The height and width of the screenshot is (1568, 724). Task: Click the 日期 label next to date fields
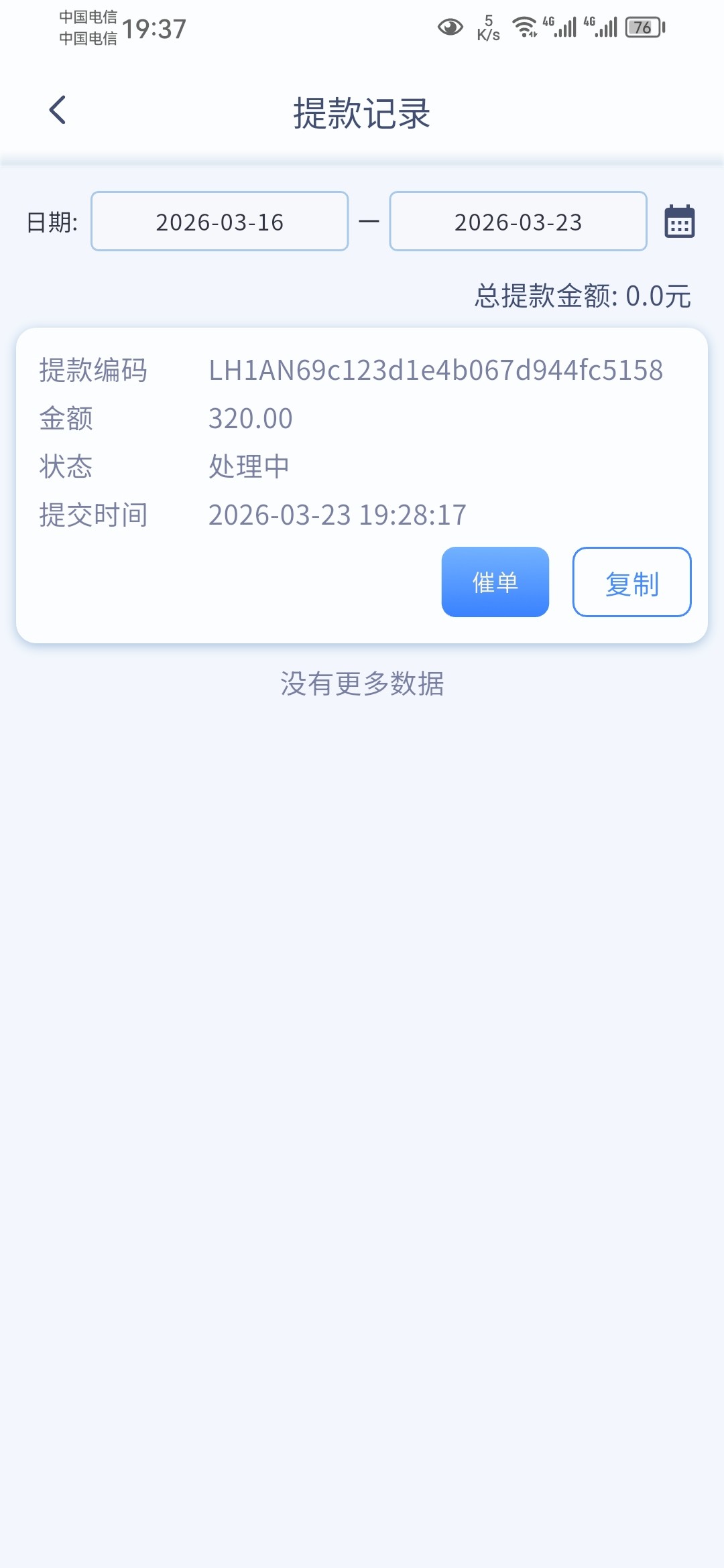[52, 221]
